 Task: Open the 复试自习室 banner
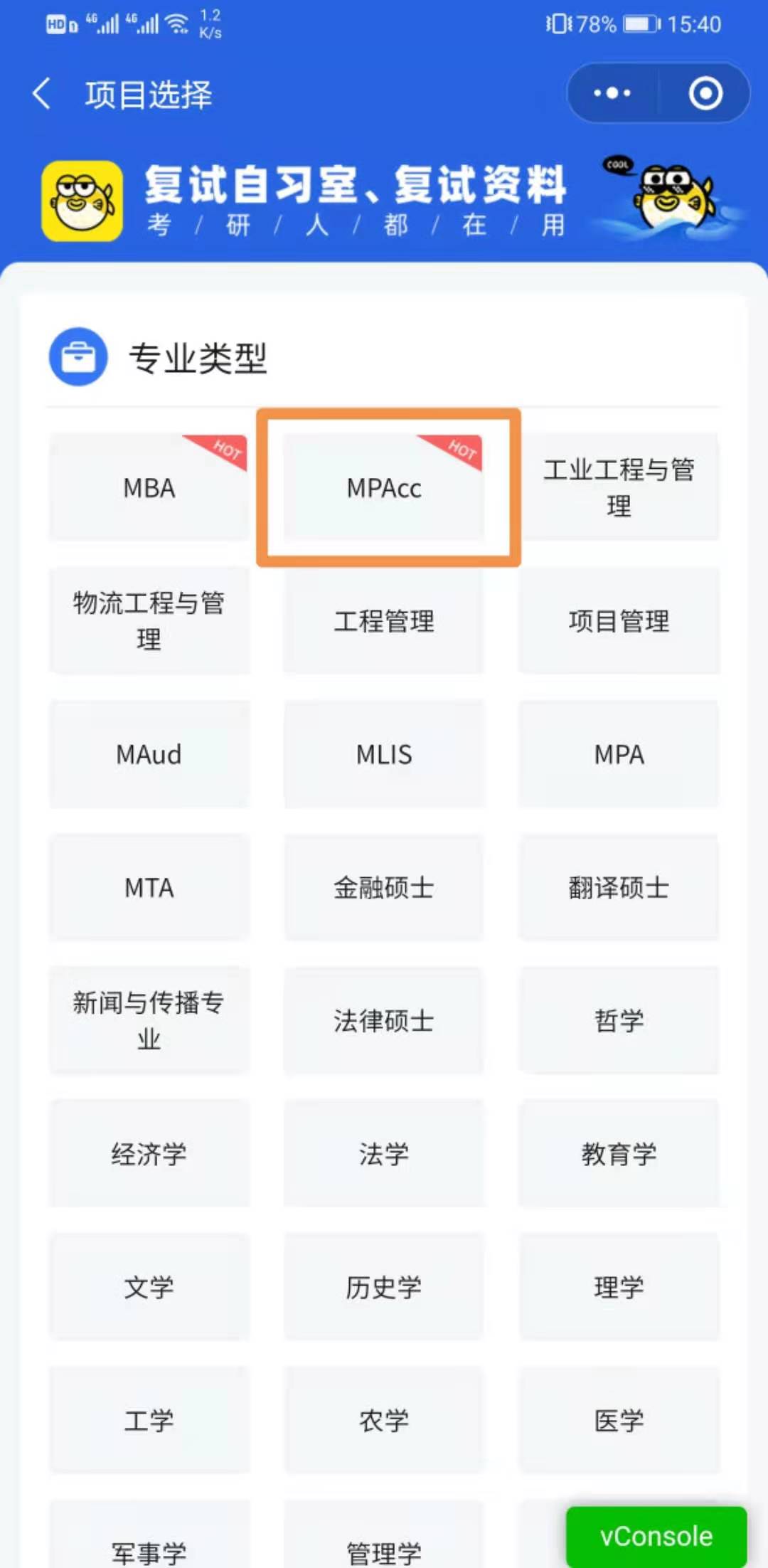tap(384, 201)
